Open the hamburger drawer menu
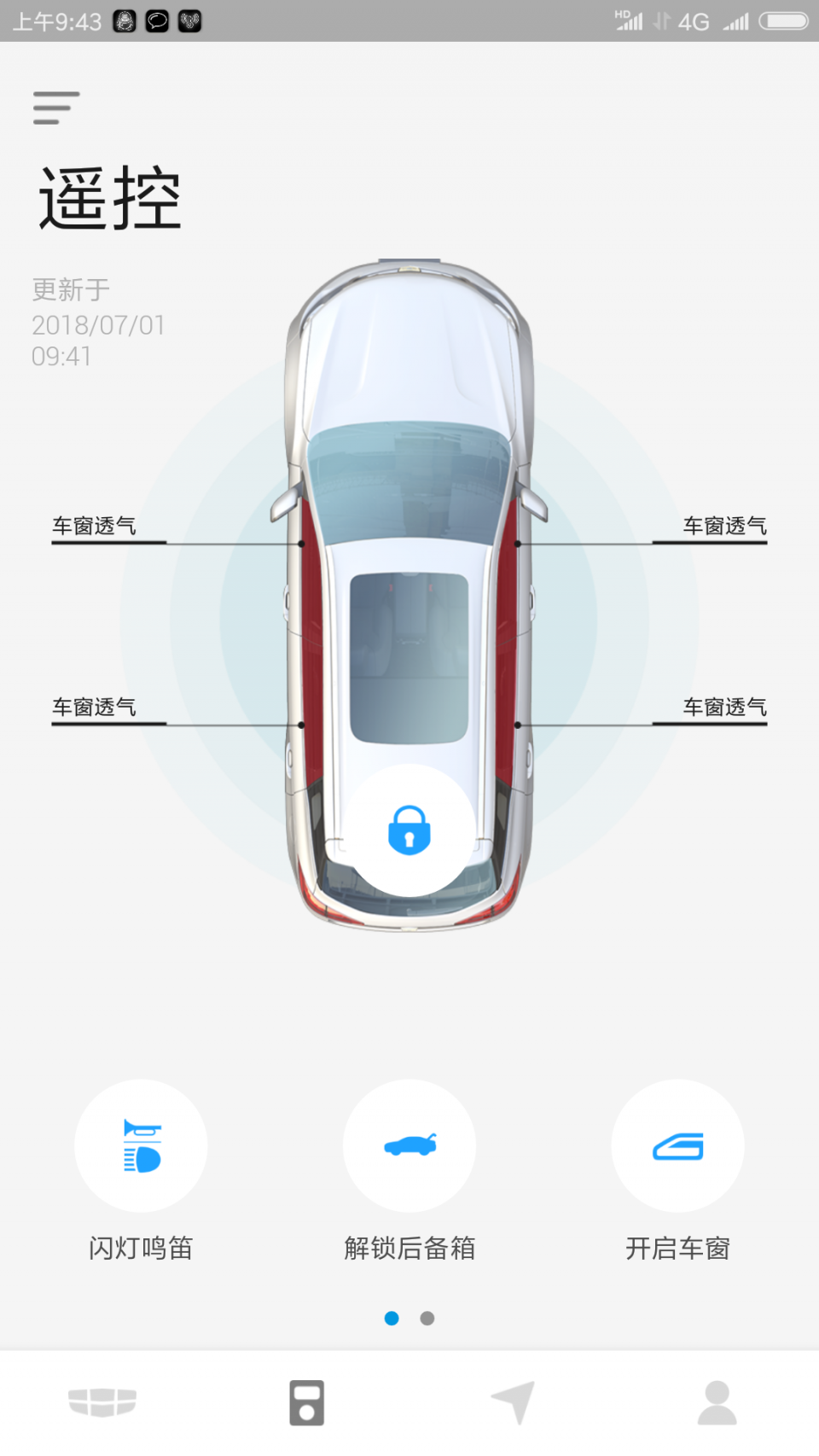819x1456 pixels. coord(56,108)
